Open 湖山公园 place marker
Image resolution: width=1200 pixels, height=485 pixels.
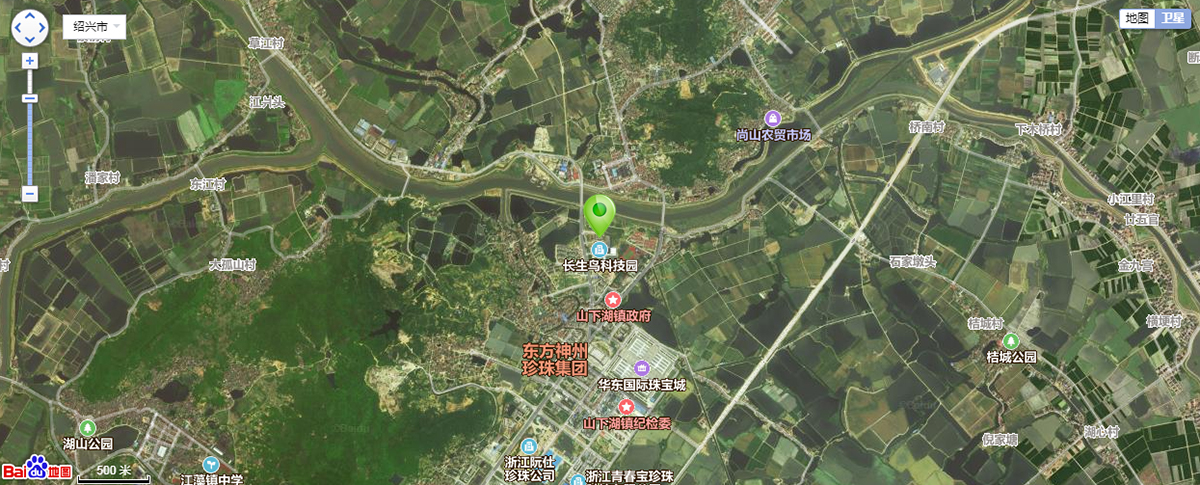[87, 427]
